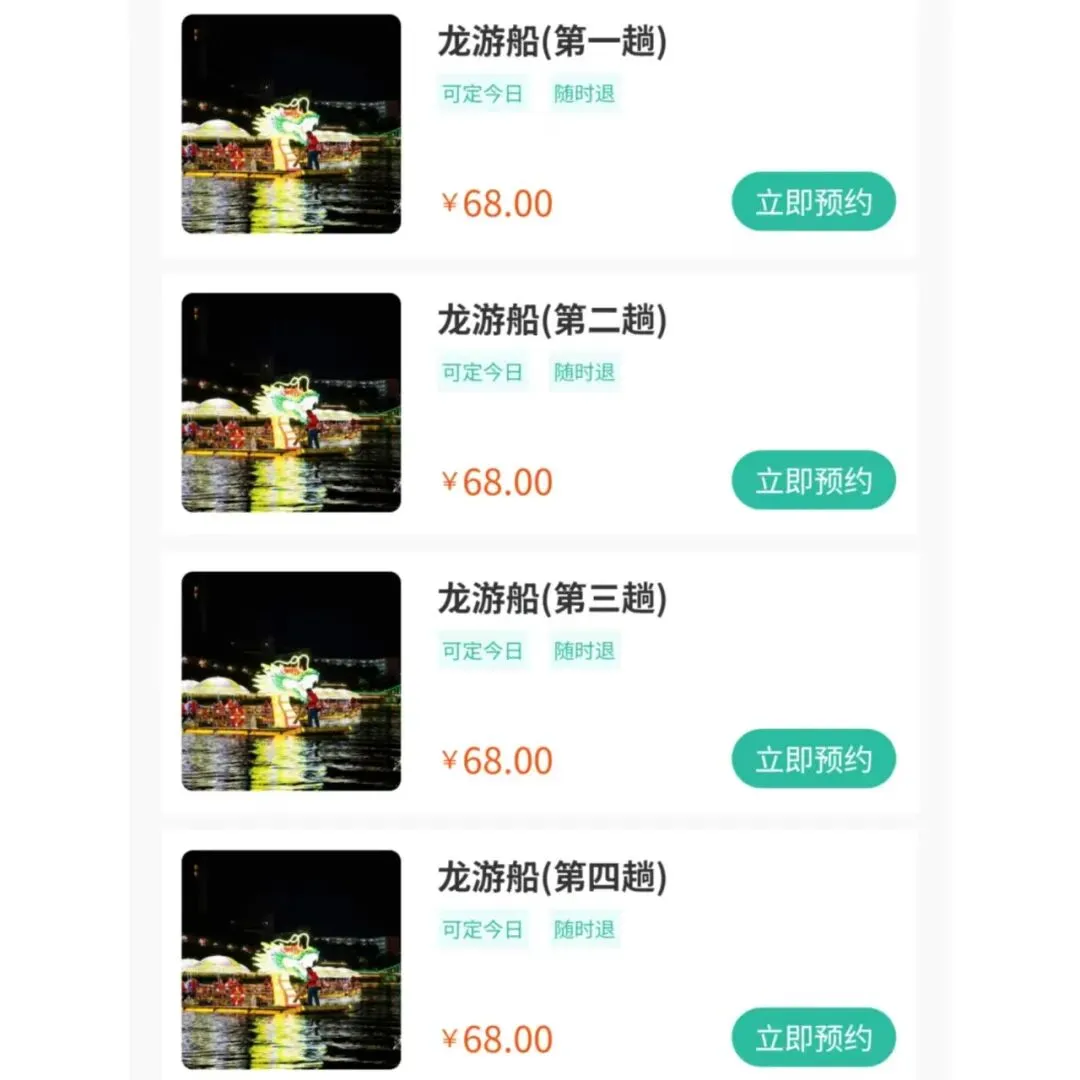1080x1080 pixels.
Task: Open the 龙游船(第三趟) listing
Action: [539, 683]
